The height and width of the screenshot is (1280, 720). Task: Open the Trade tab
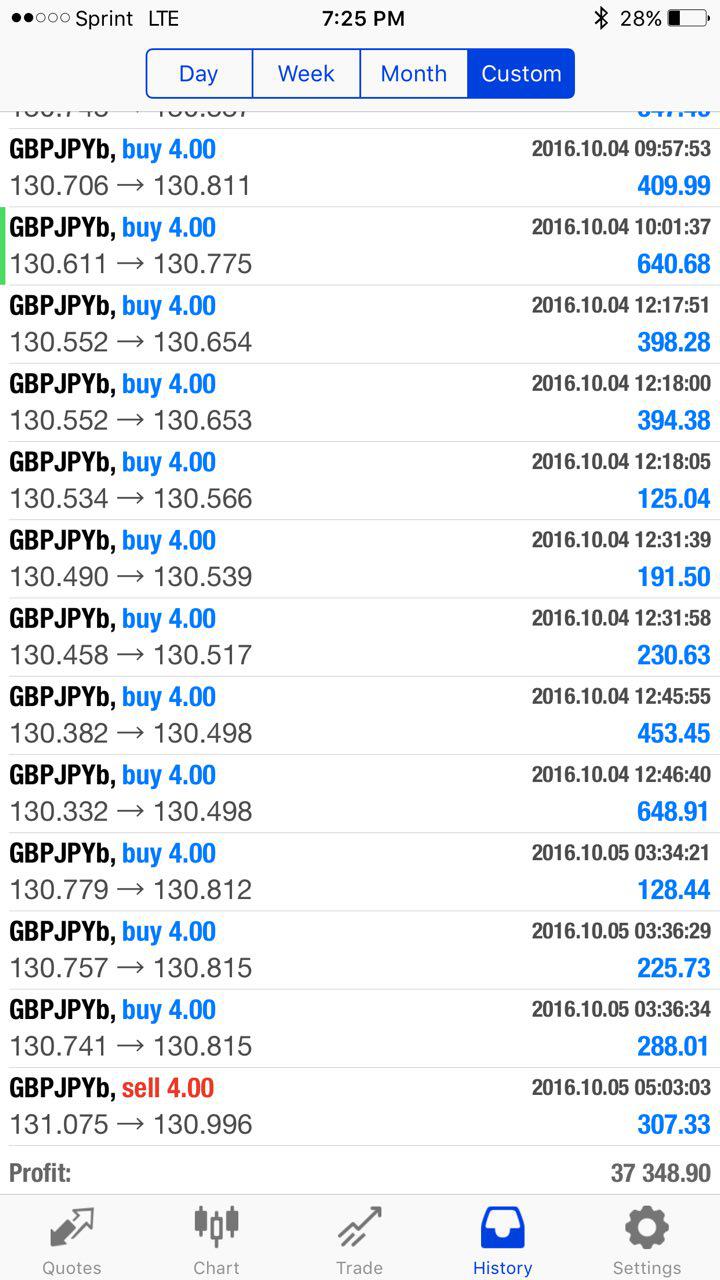[359, 1238]
